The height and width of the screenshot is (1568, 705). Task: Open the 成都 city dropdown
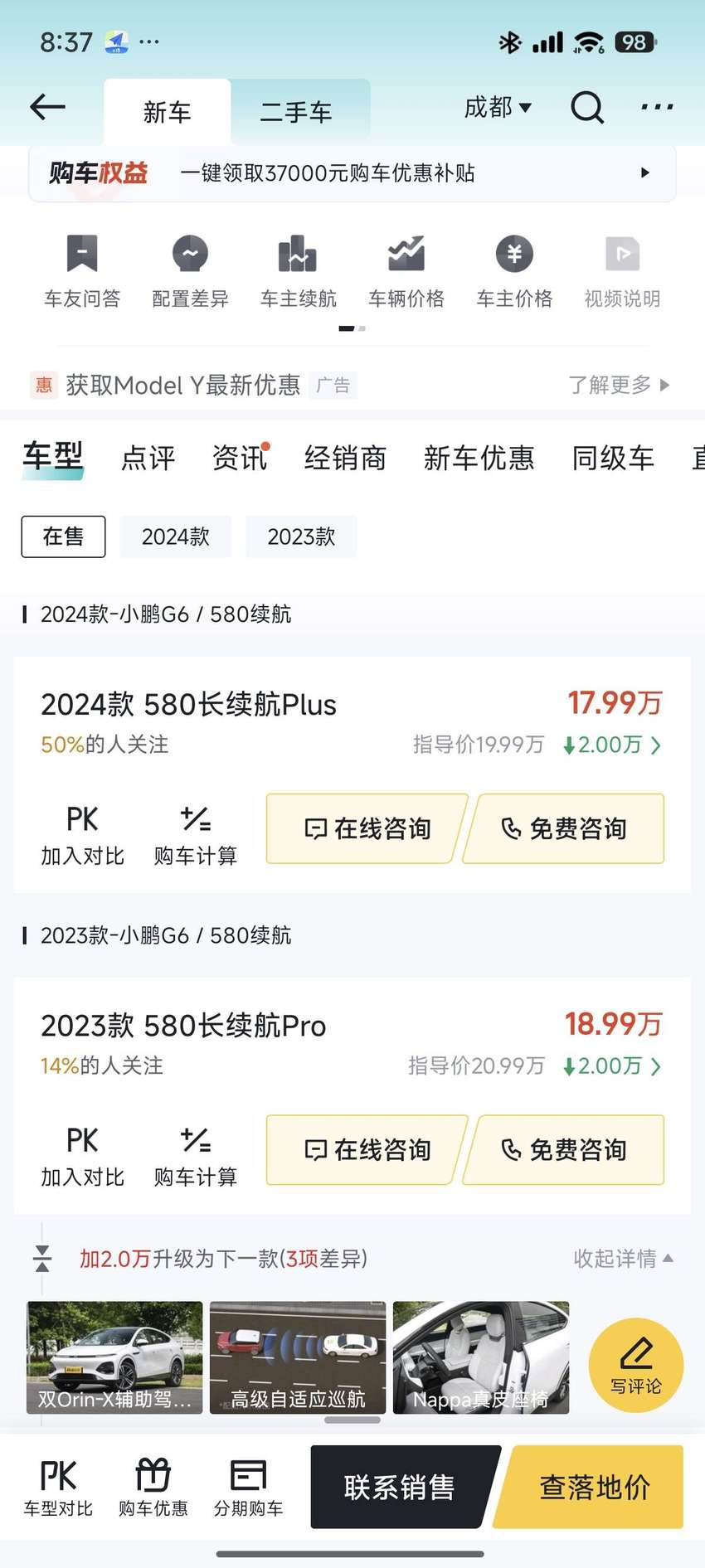coord(498,107)
